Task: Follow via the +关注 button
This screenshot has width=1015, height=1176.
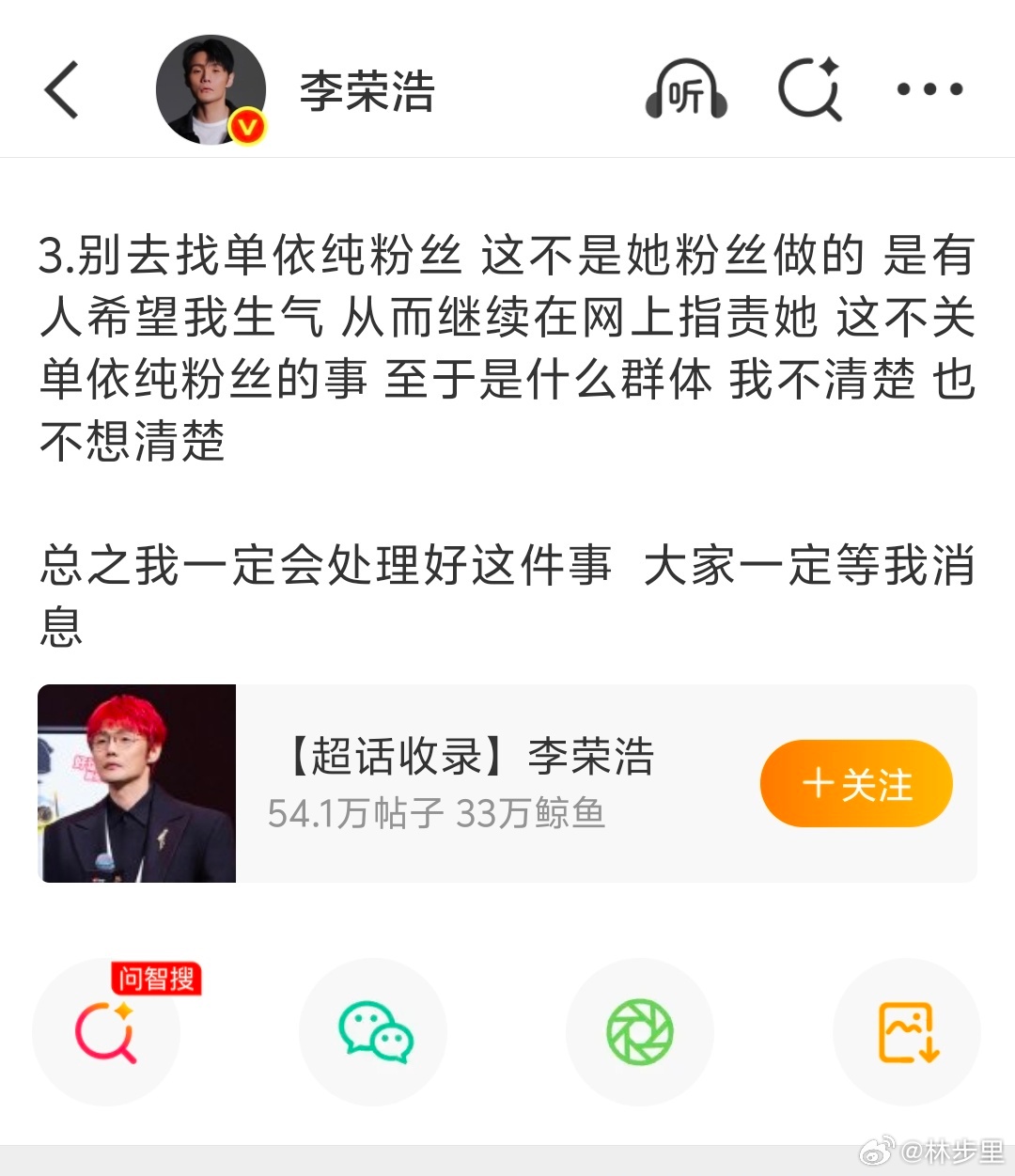Action: [x=856, y=783]
